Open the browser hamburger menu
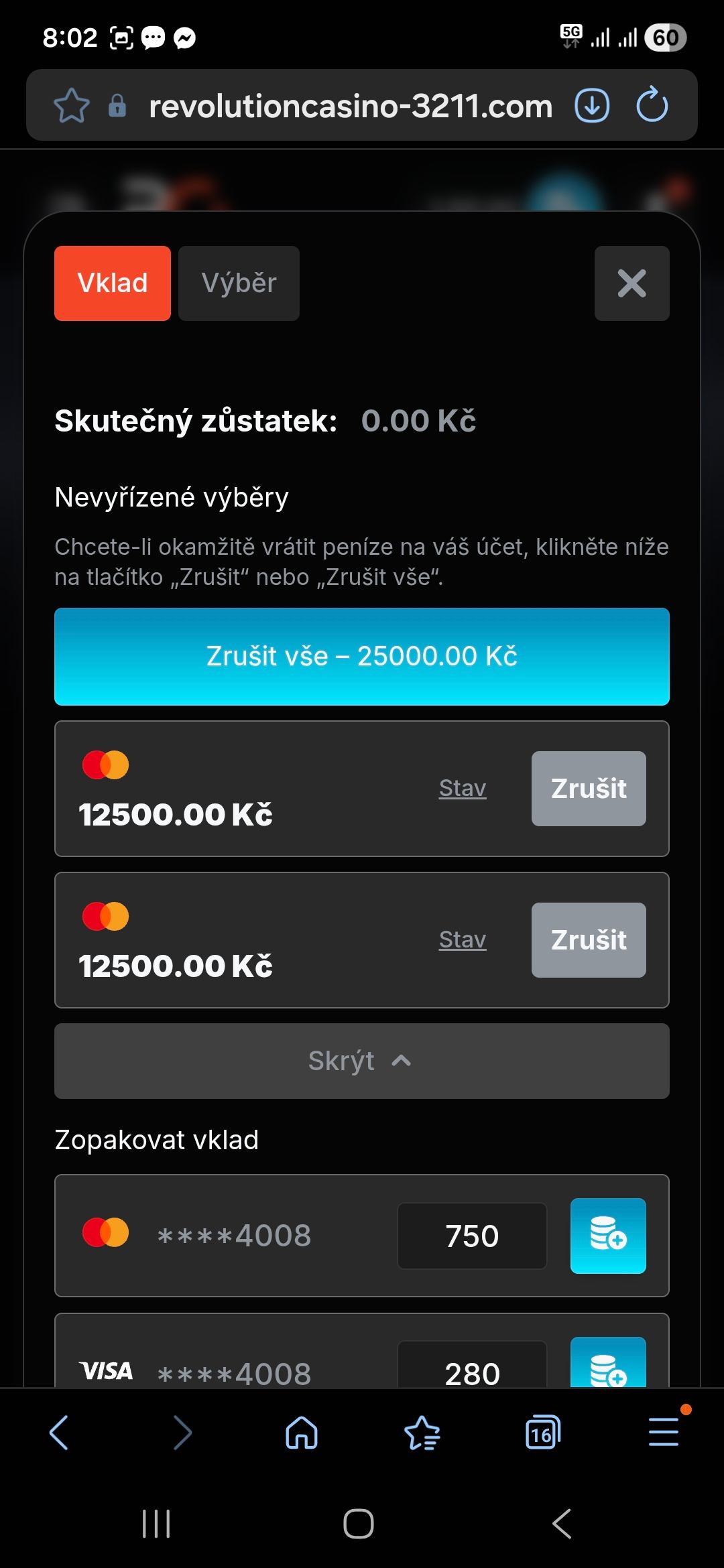The image size is (724, 1568). 664,1433
